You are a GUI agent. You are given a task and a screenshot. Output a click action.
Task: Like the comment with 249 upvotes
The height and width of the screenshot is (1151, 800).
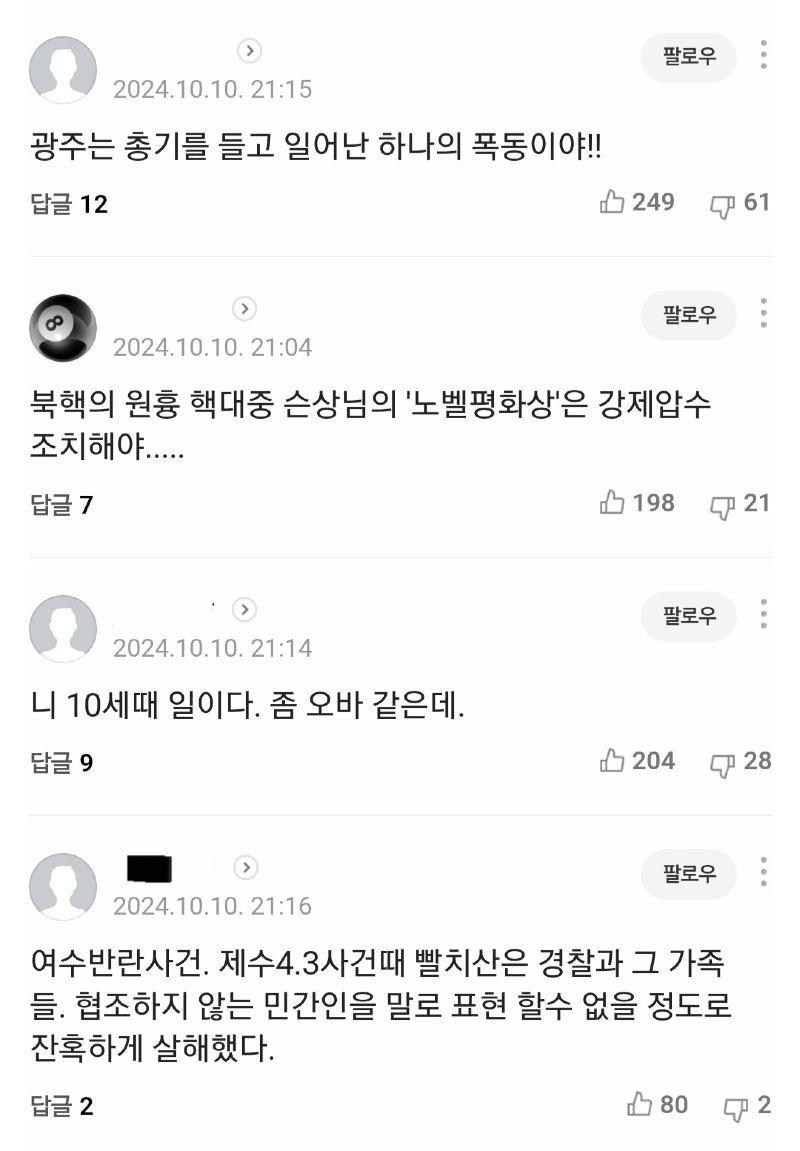click(612, 203)
